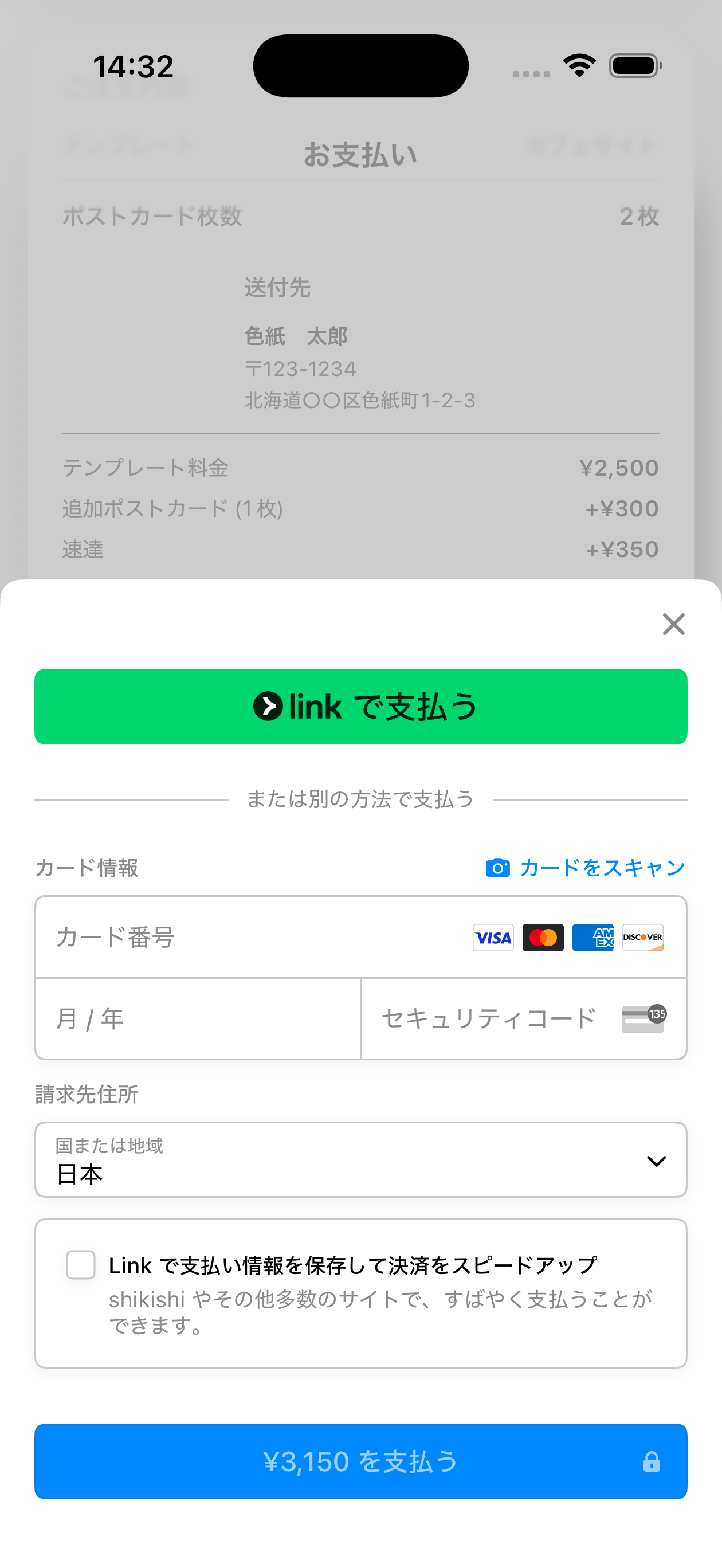Open the 国または地域 country dropdown
The height and width of the screenshot is (1568, 722).
tap(361, 1159)
